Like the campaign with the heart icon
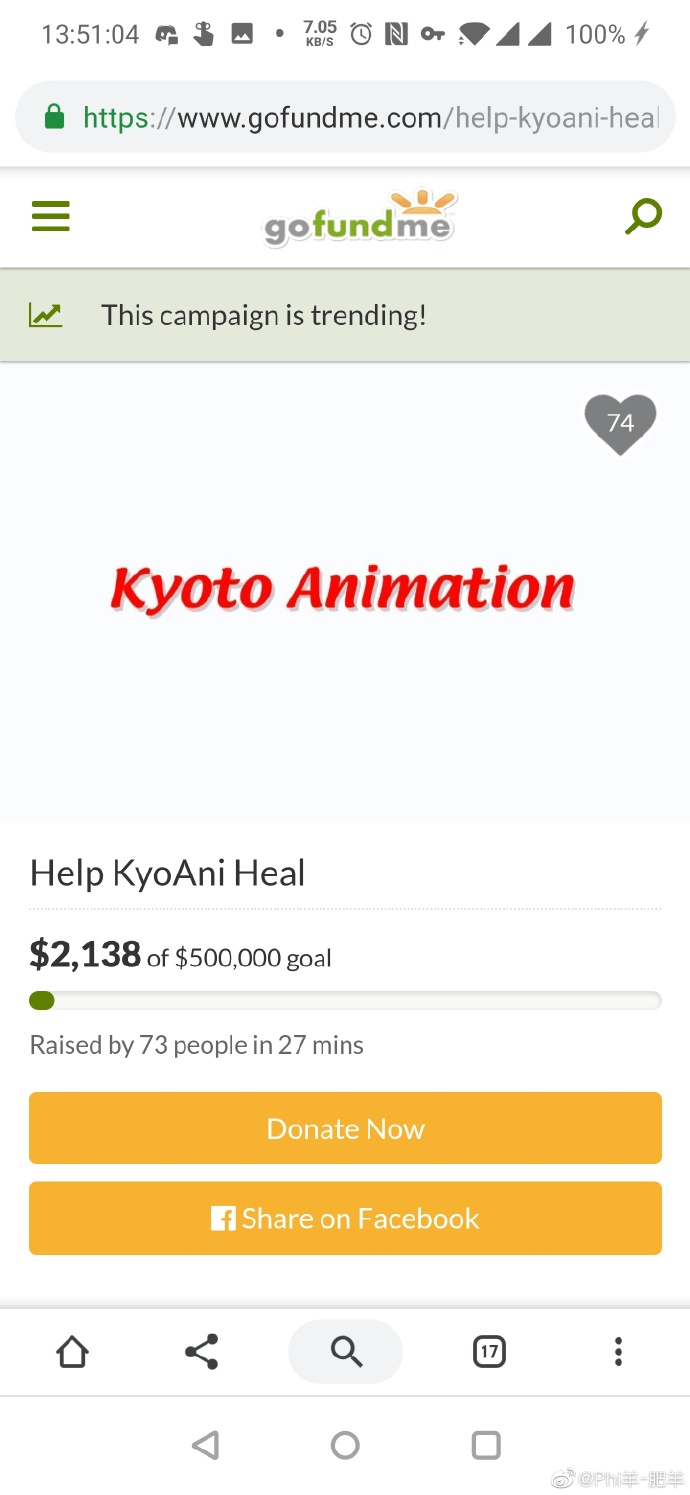This screenshot has height=1495, width=690. pyautogui.click(x=620, y=424)
